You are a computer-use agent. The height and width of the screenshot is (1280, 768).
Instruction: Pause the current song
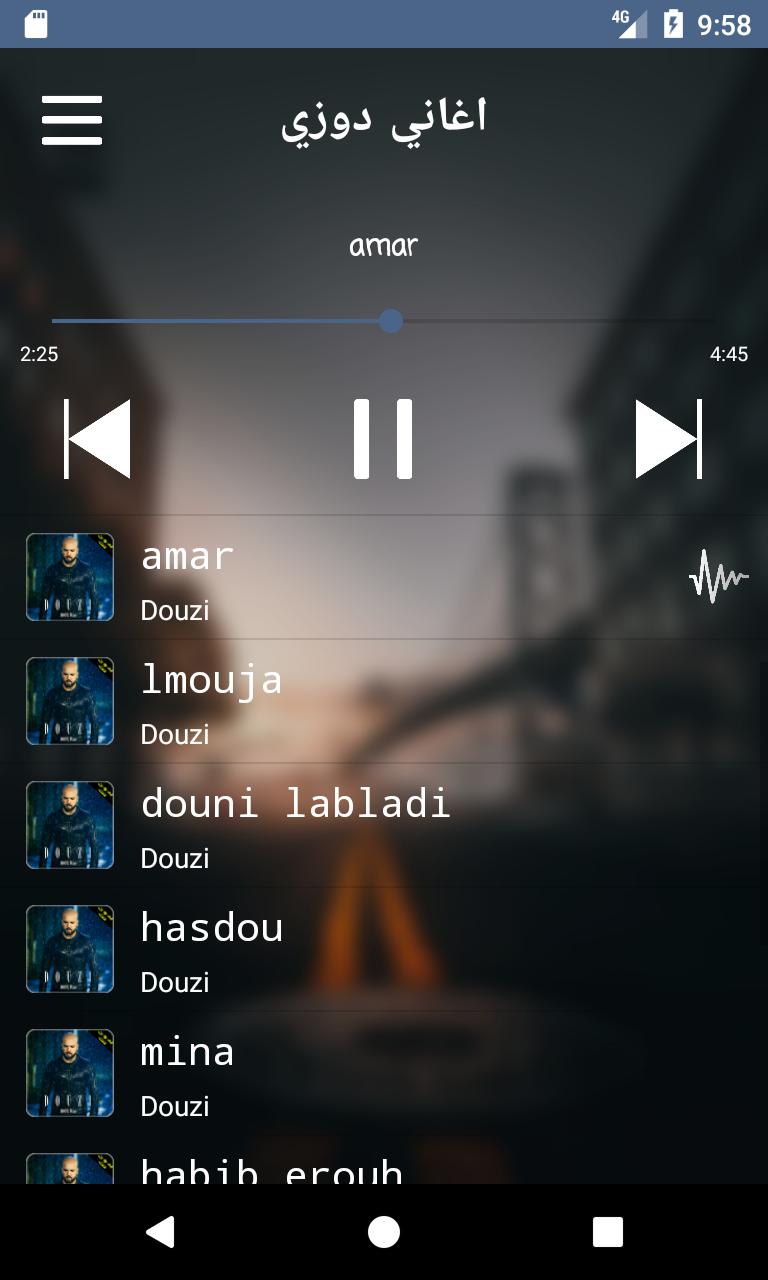coord(383,438)
